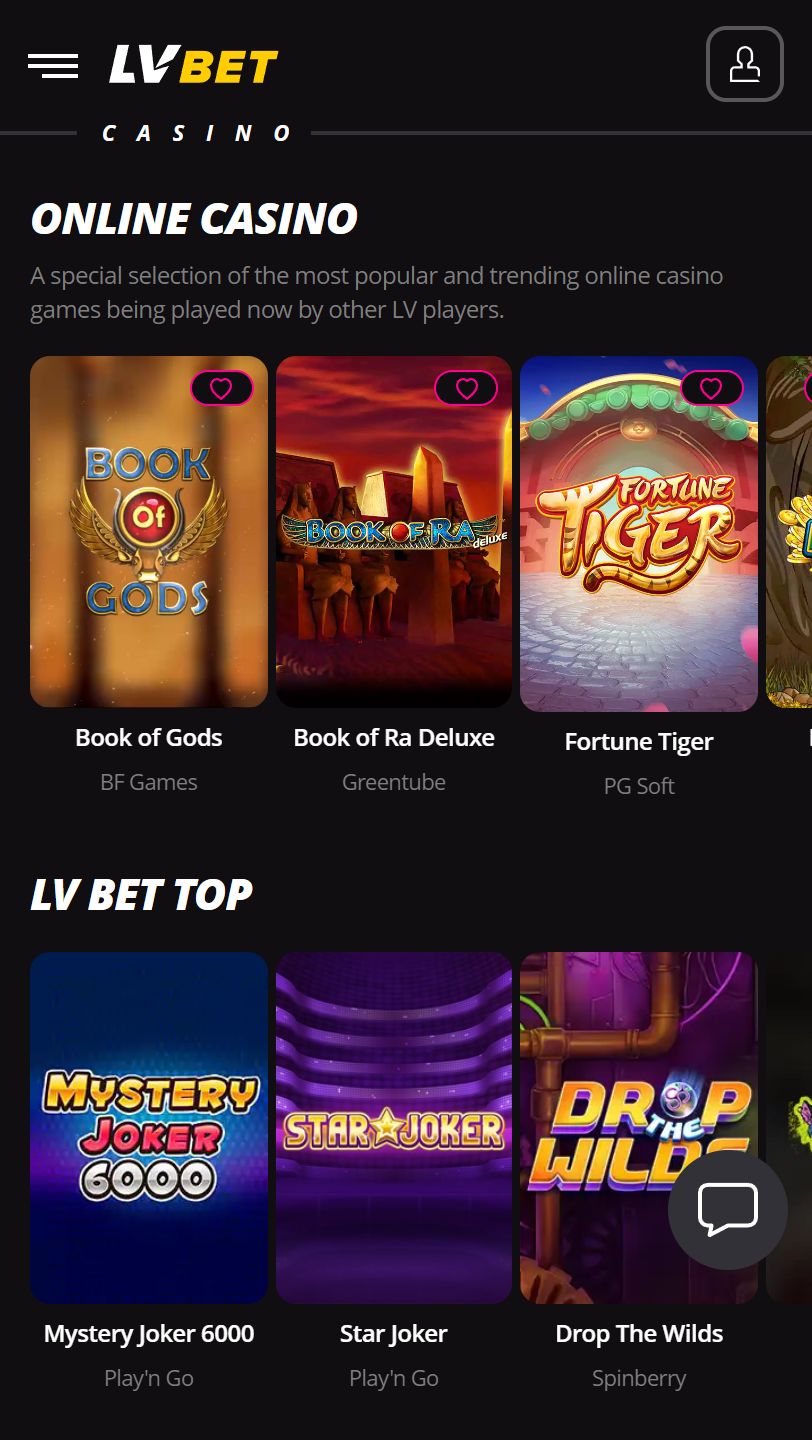This screenshot has height=1440, width=812.
Task: Click the heart icon on Fortune Tiger
Action: (712, 388)
